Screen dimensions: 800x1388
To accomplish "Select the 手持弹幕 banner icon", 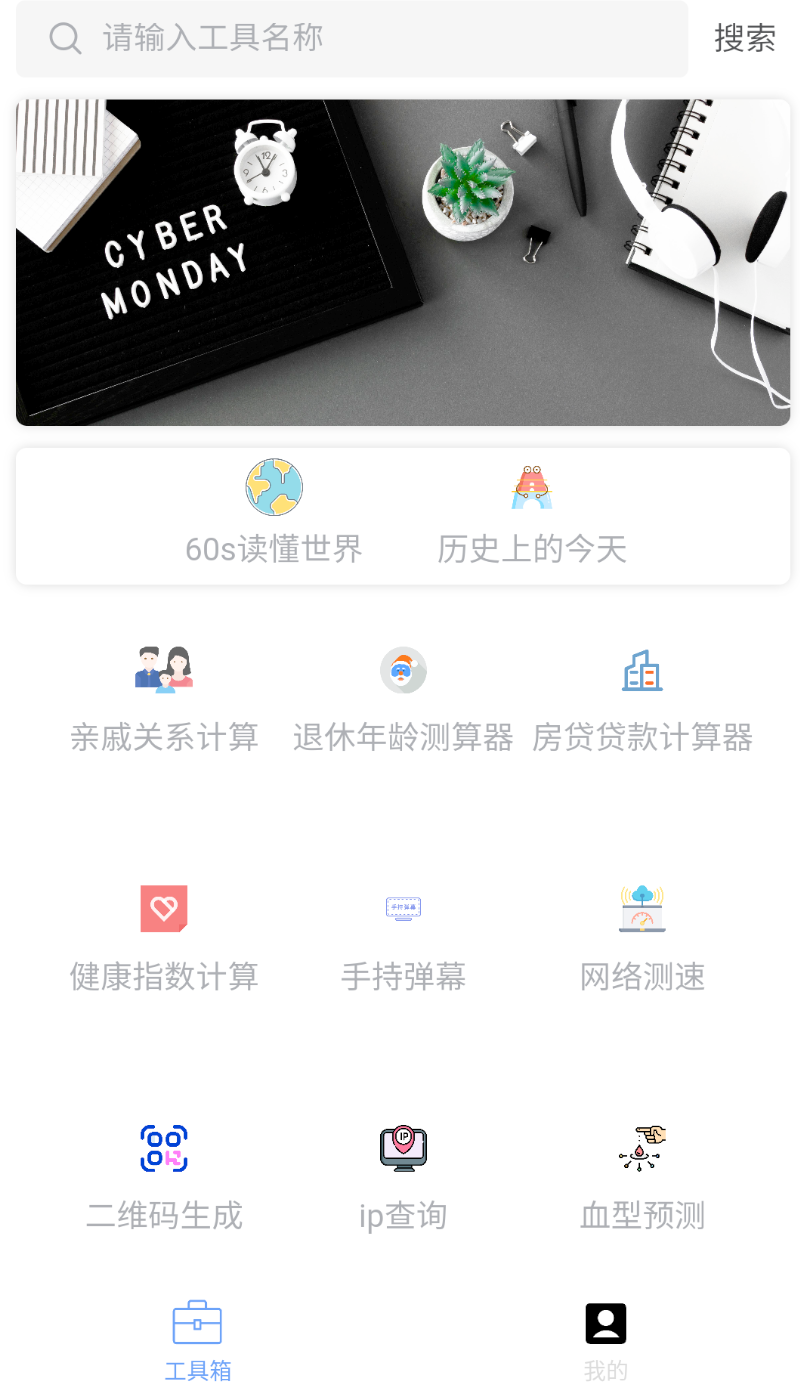I will [402, 908].
